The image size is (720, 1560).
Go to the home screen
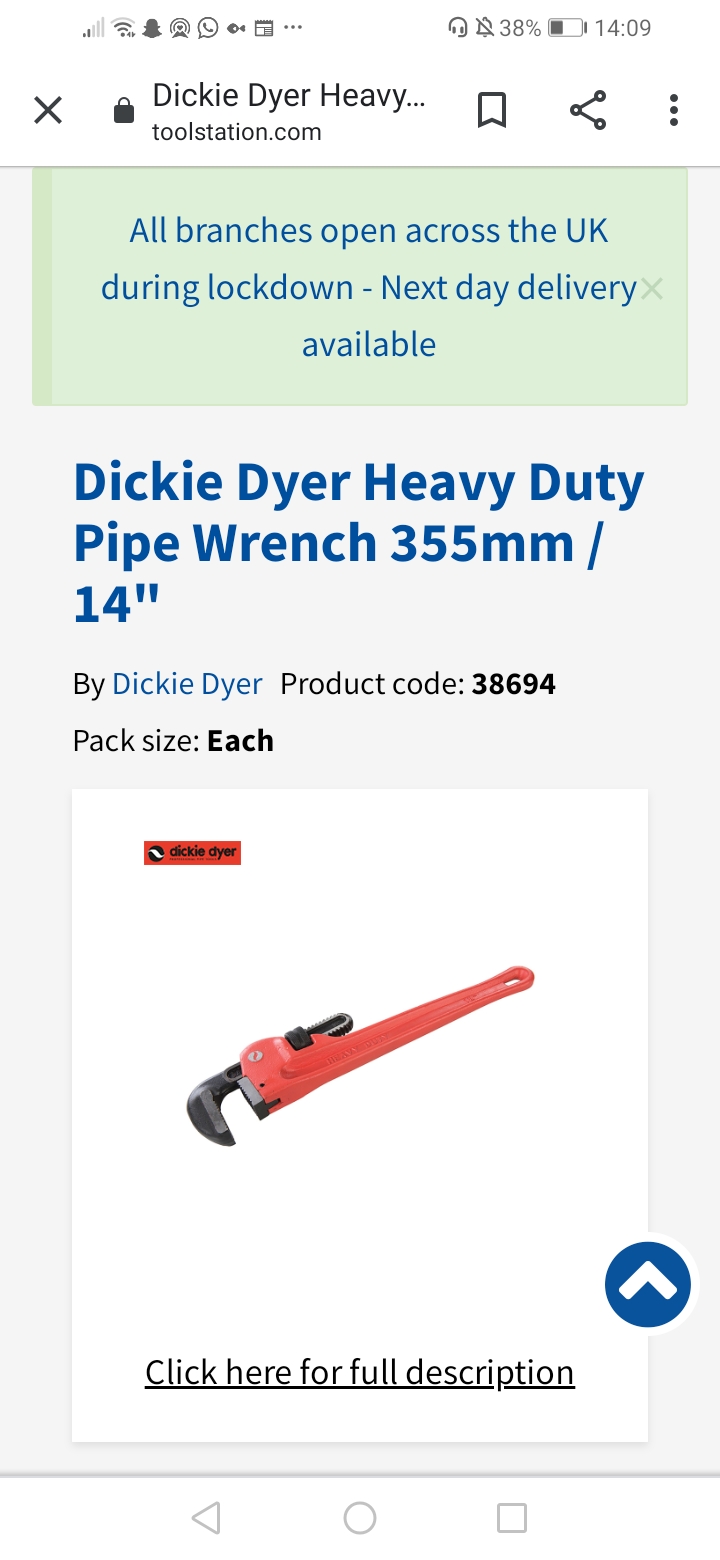[360, 1518]
